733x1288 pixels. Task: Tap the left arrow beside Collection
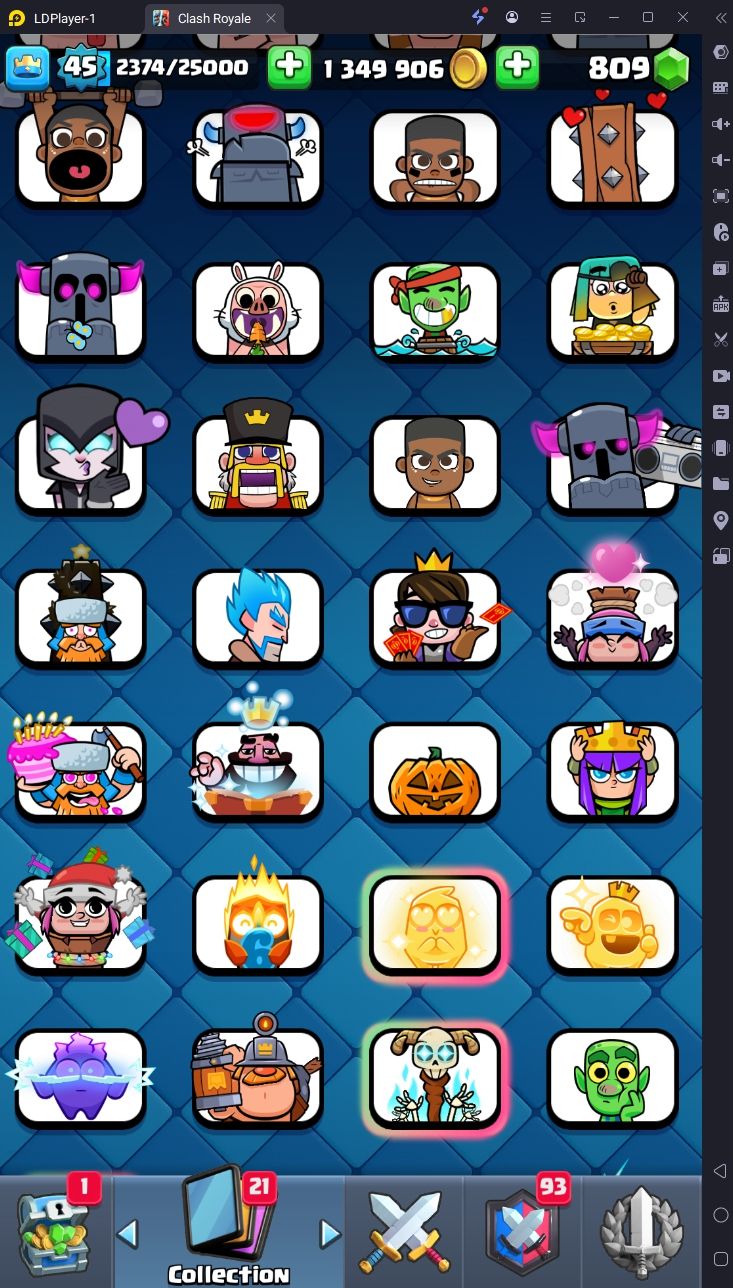pyautogui.click(x=127, y=1234)
